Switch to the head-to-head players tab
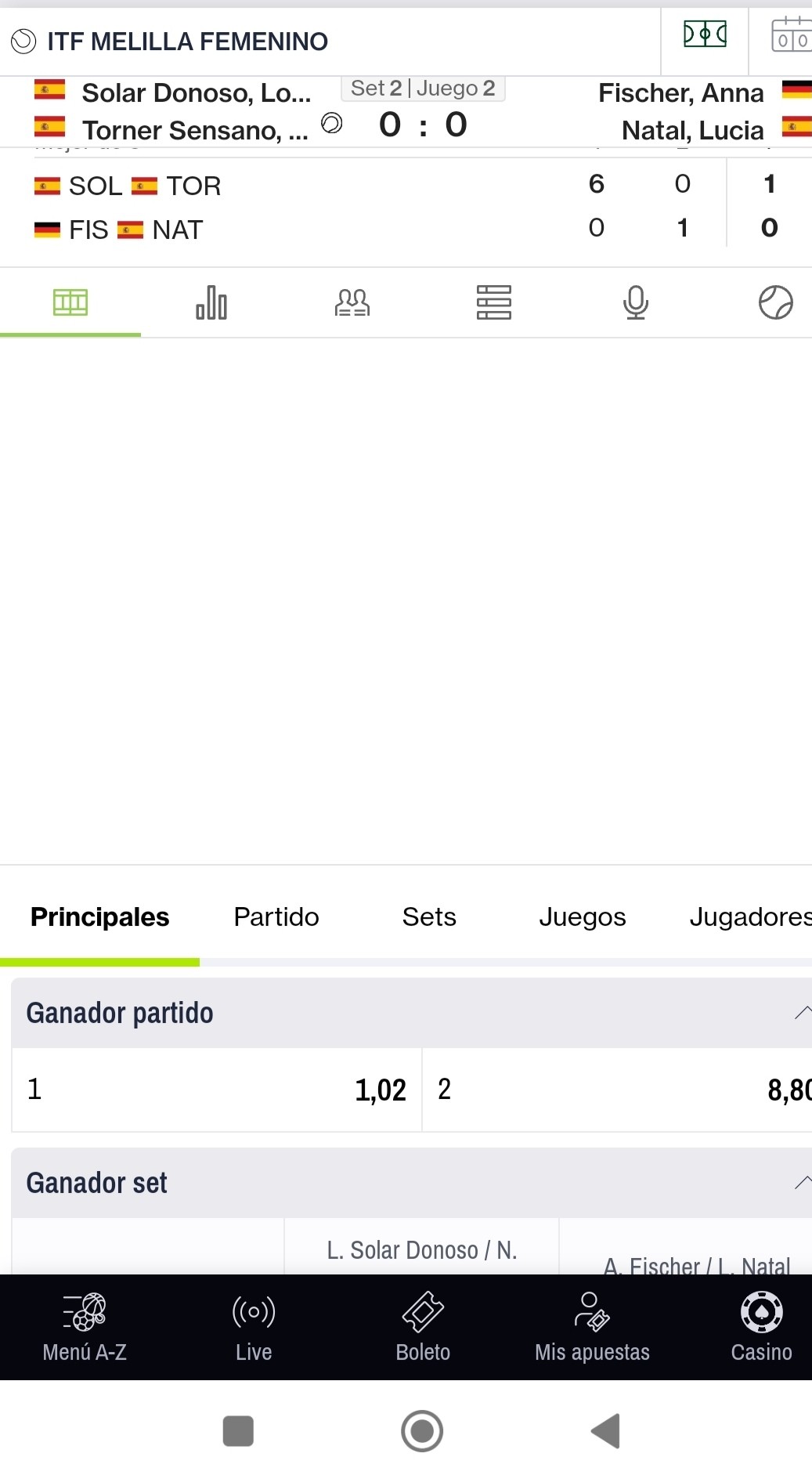Viewport: 812px width, 1482px height. [x=352, y=302]
